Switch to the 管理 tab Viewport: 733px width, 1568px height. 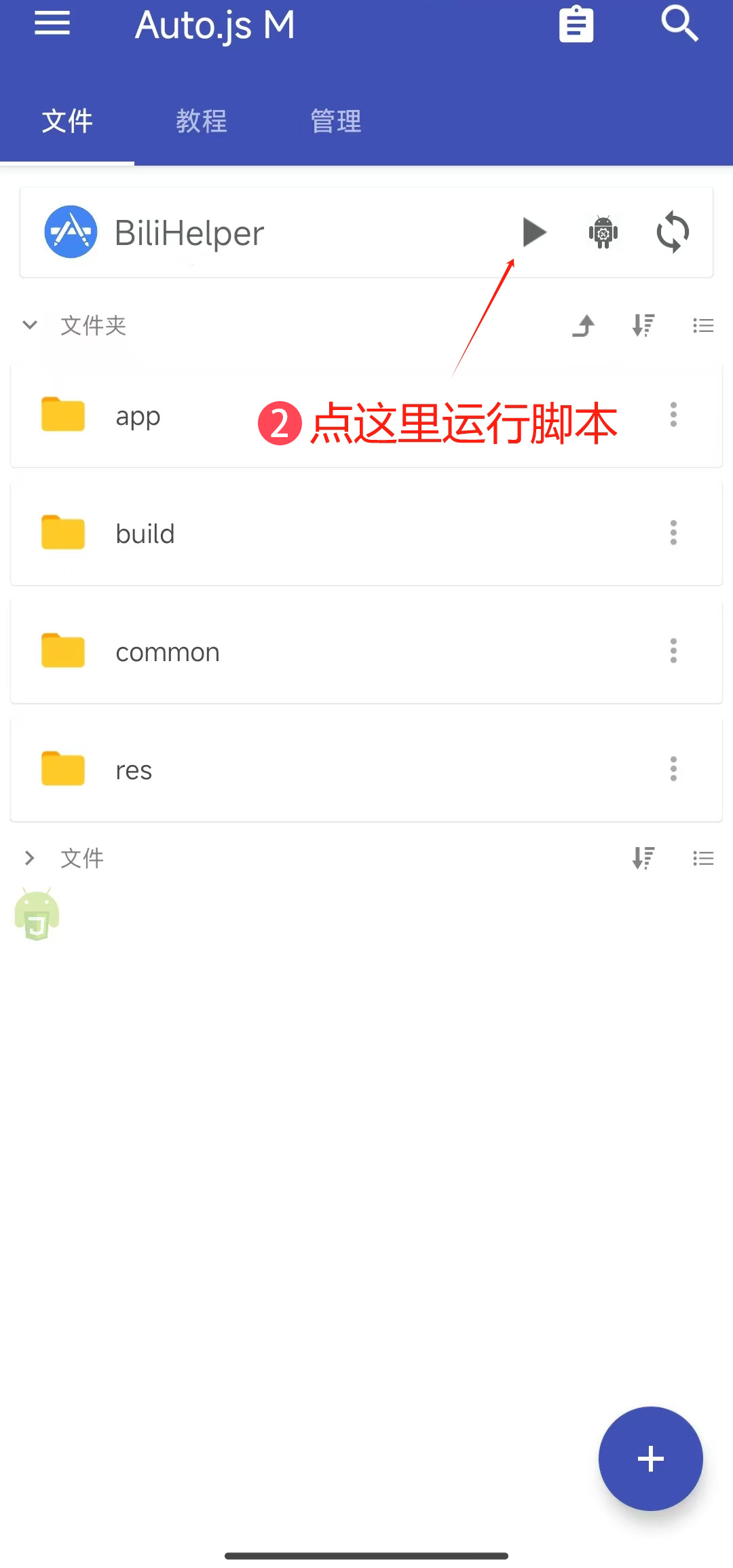tap(336, 122)
